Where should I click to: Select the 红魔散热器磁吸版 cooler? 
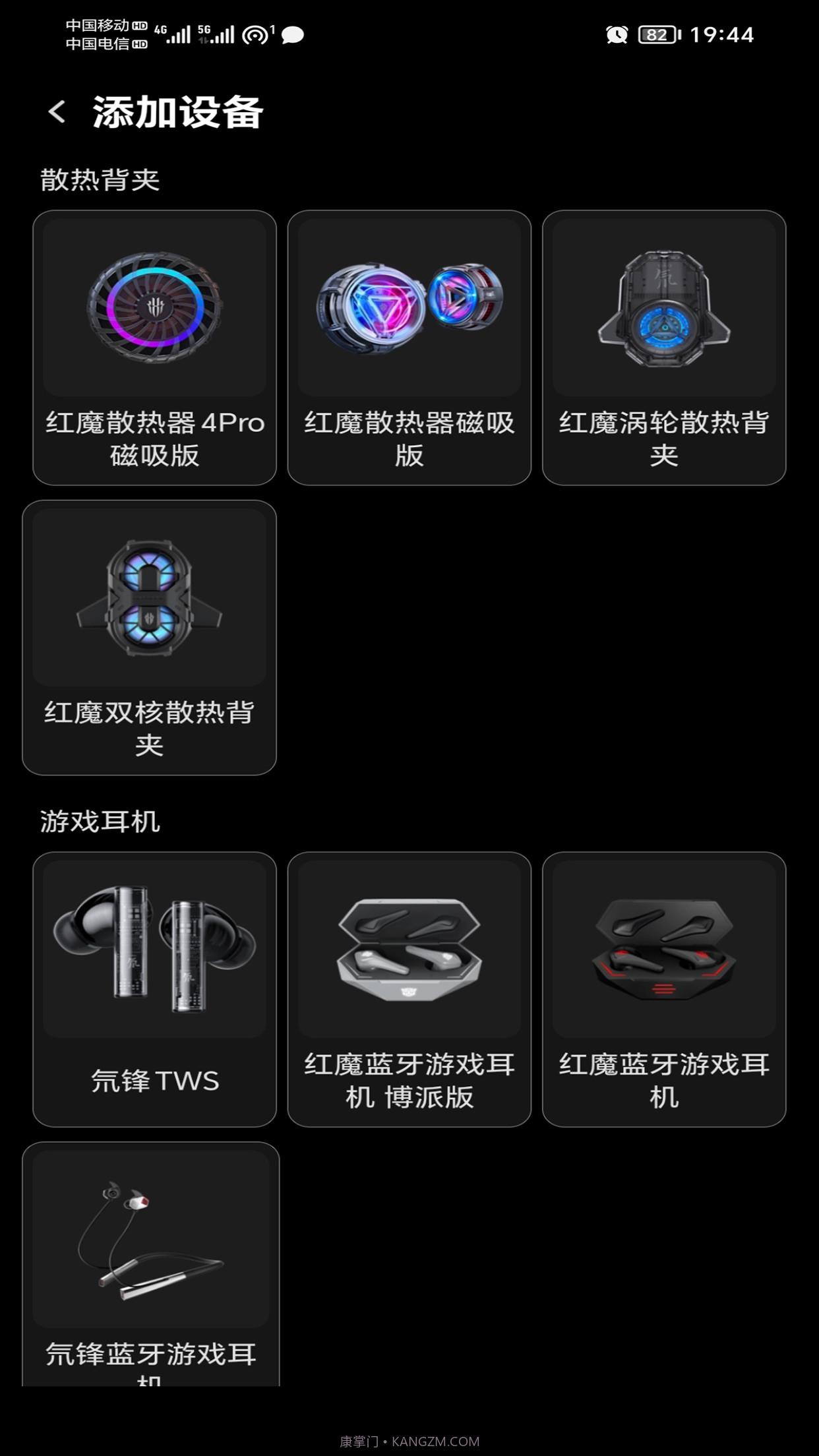409,346
